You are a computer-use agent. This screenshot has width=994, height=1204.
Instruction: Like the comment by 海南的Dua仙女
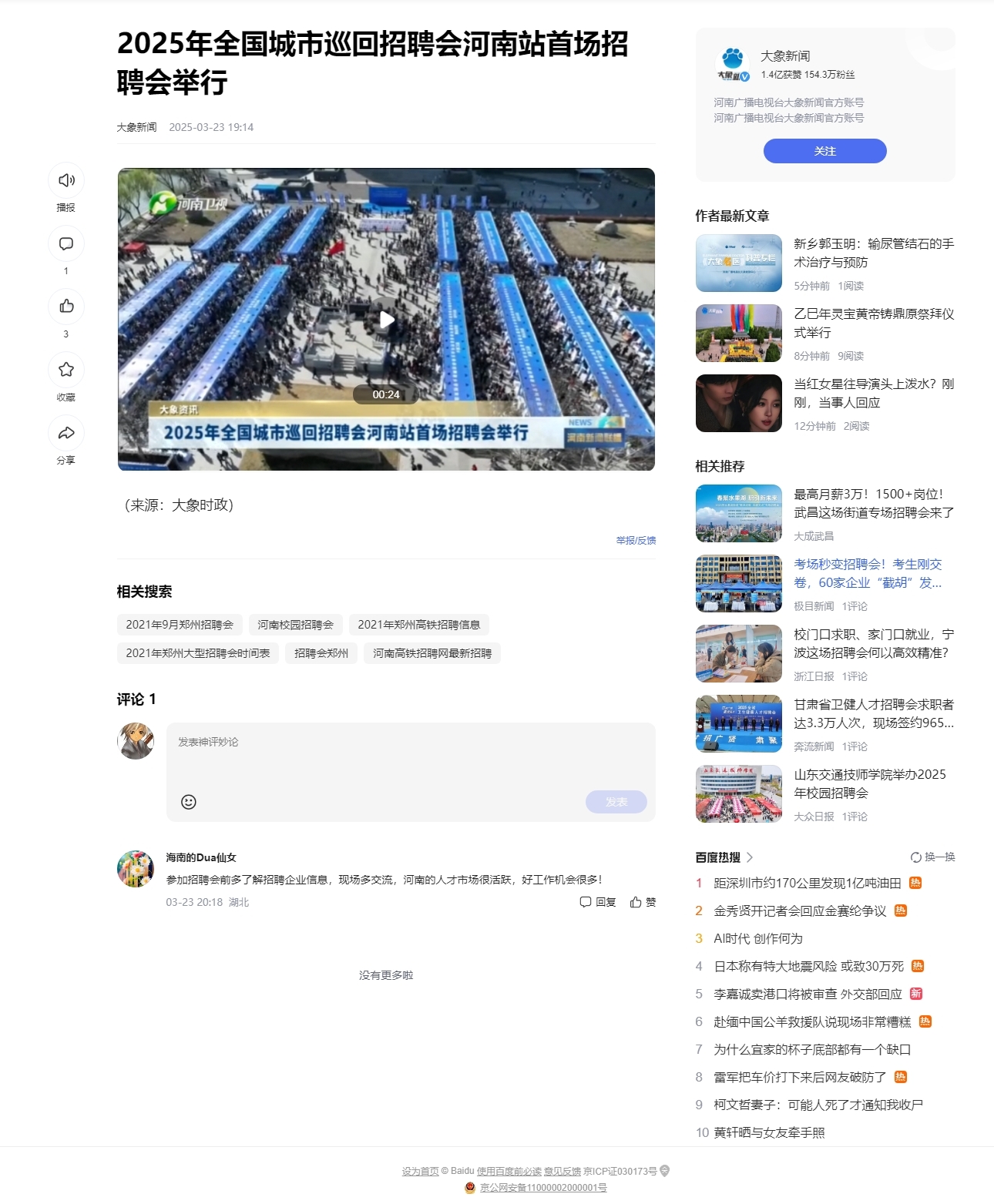point(643,902)
